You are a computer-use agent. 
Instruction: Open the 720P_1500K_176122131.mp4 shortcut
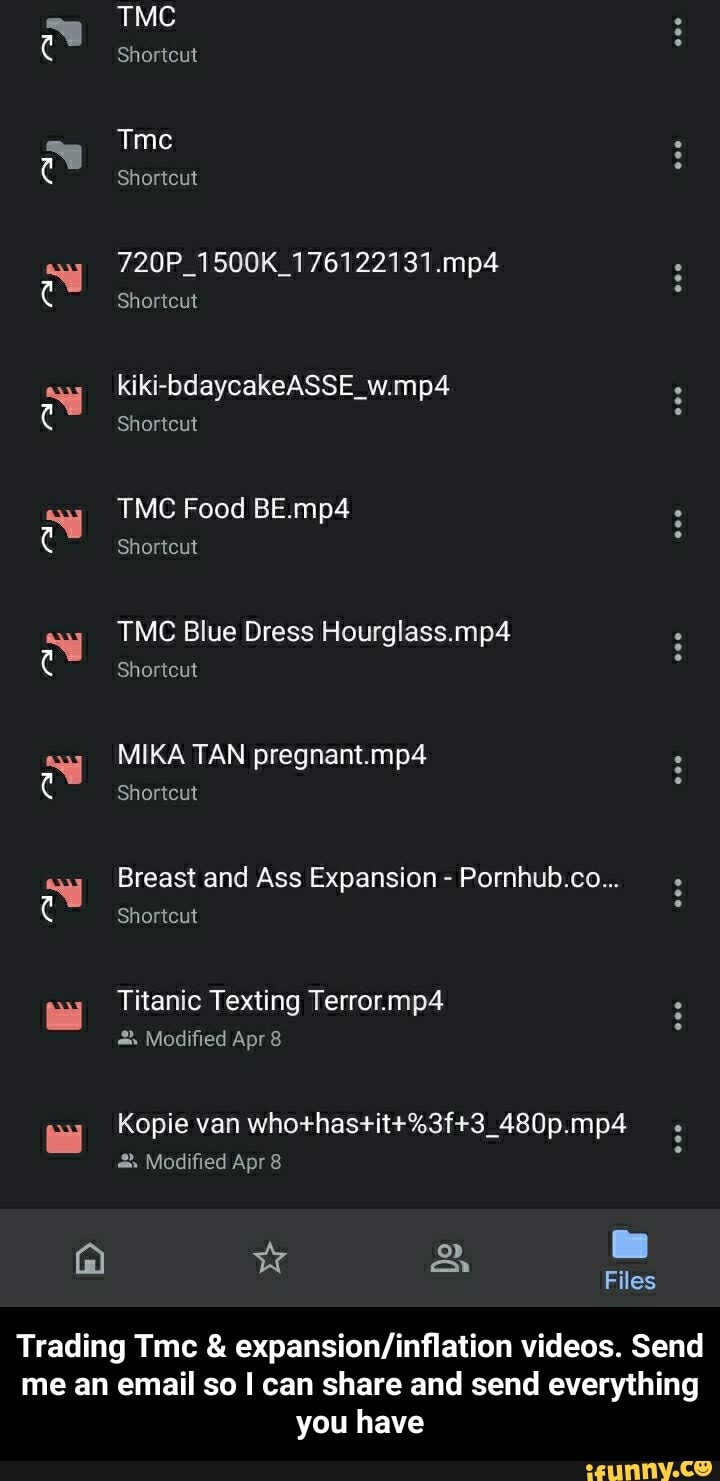pos(307,263)
